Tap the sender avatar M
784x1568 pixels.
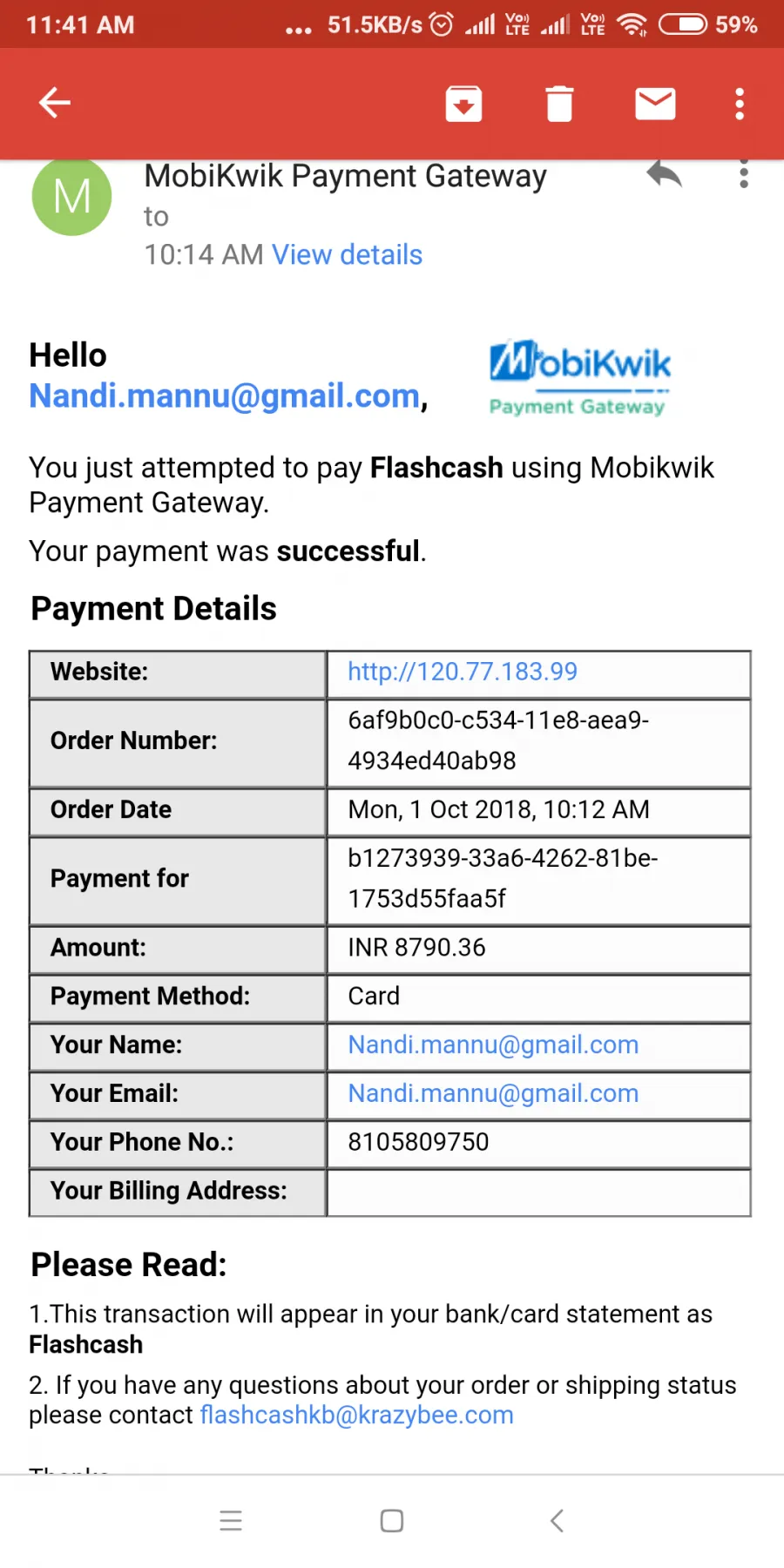click(72, 196)
